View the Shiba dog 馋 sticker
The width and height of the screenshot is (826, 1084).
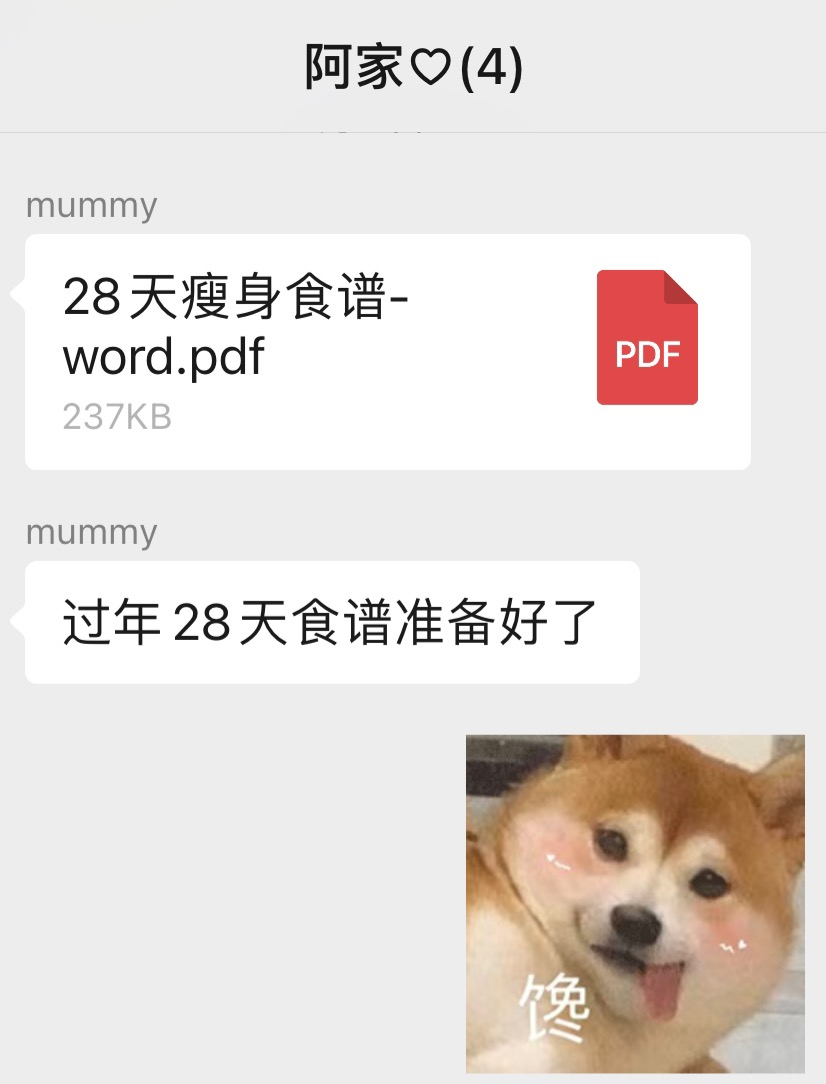click(635, 903)
